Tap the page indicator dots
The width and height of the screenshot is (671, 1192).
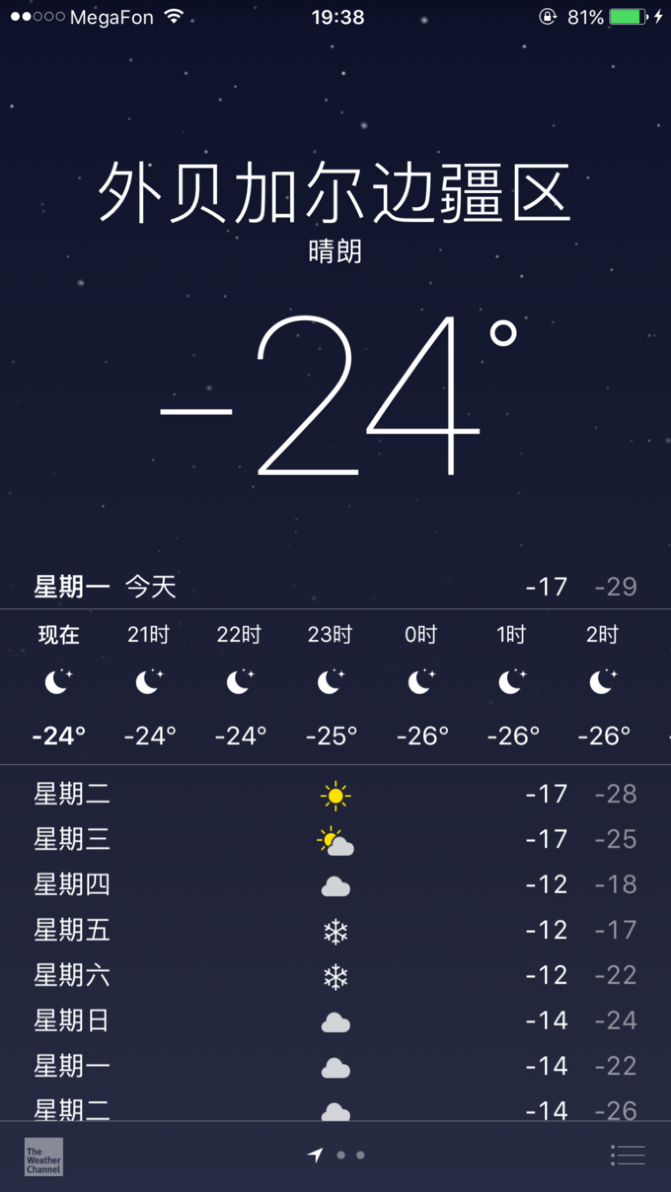click(x=336, y=1155)
